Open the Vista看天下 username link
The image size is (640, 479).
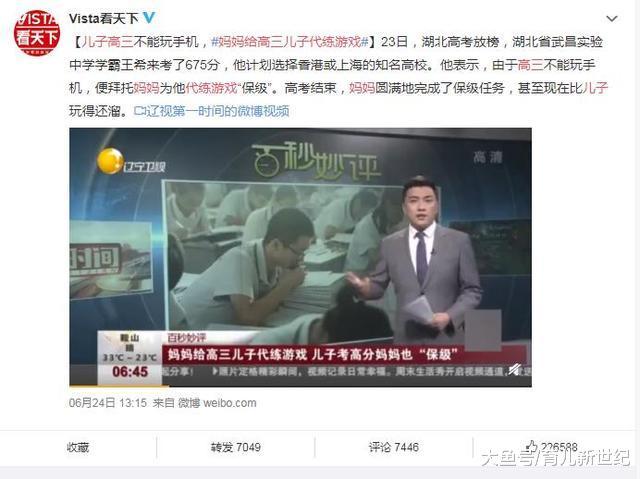103,18
